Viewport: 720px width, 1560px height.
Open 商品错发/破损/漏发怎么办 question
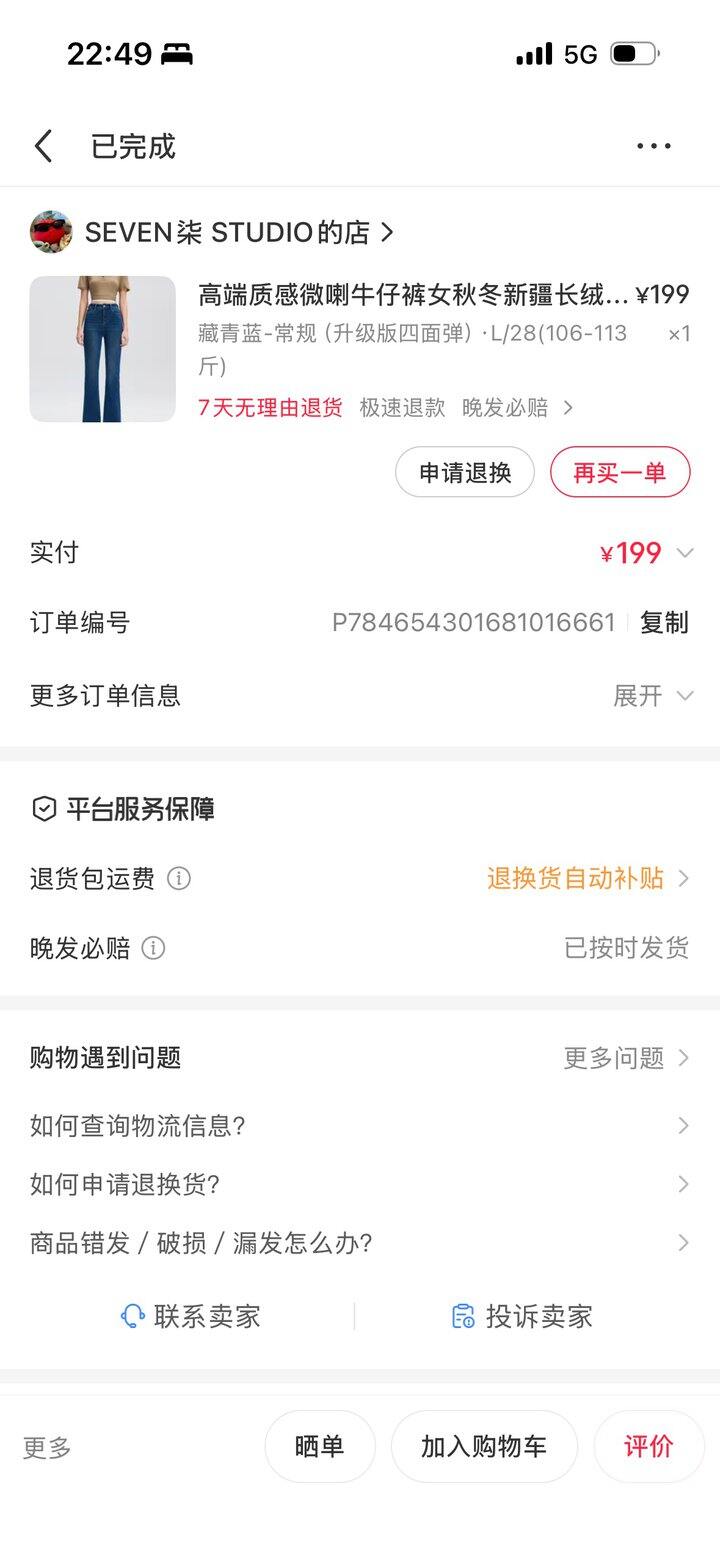coord(360,1243)
